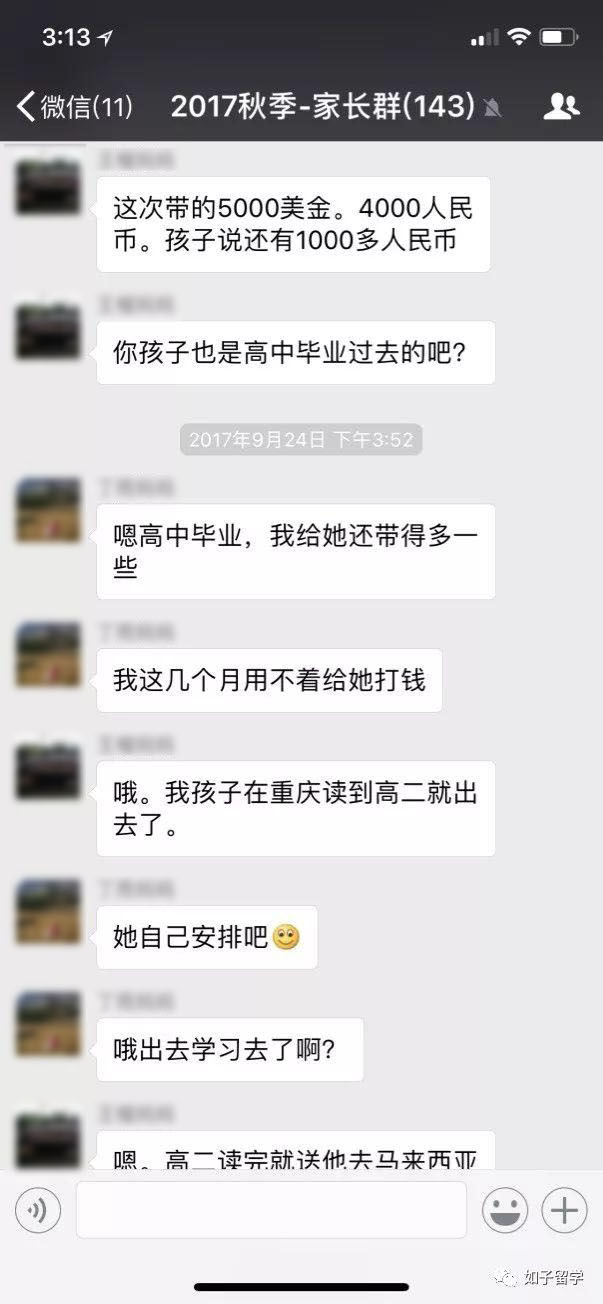Viewport: 603px width, 1304px height.
Task: Go back to the WeChat chat list
Action: tap(72, 106)
